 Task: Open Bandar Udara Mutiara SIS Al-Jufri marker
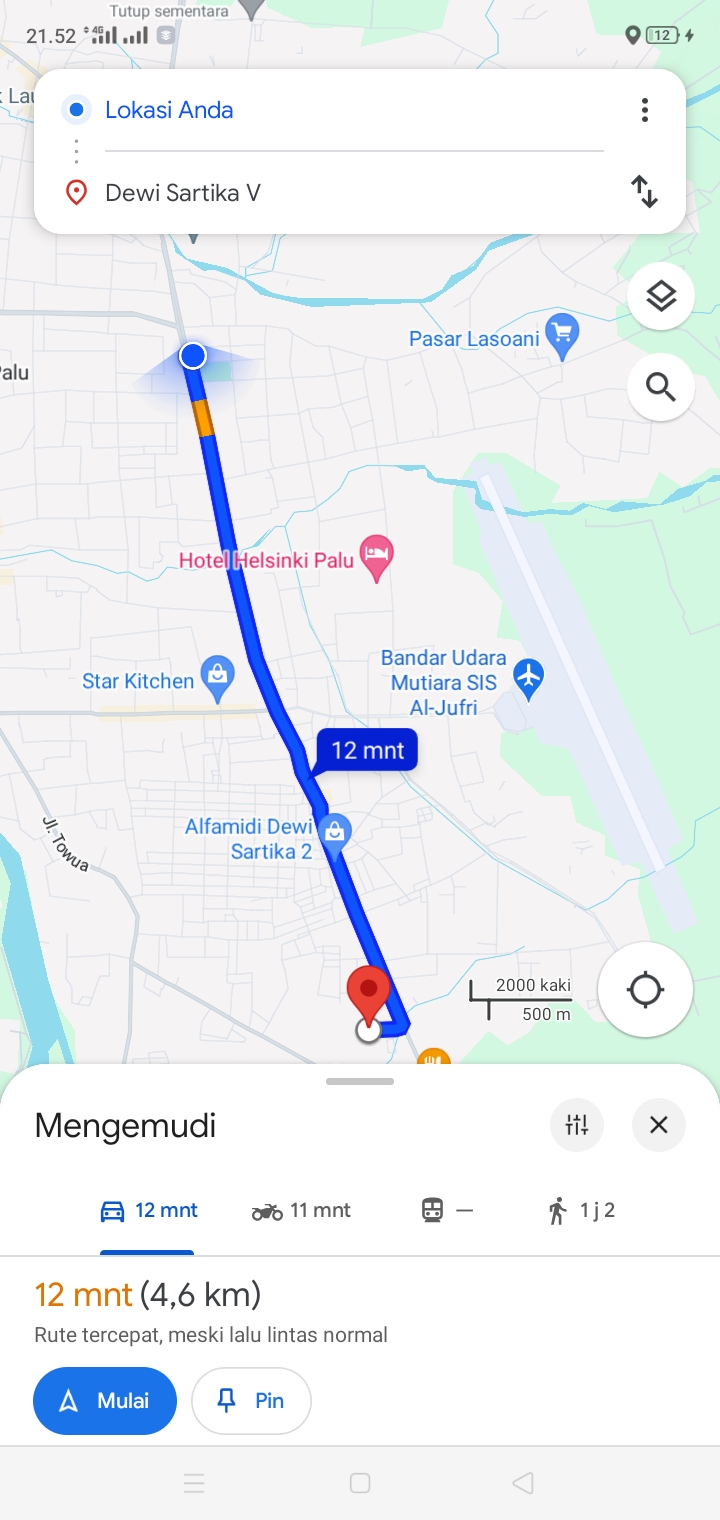tap(528, 677)
